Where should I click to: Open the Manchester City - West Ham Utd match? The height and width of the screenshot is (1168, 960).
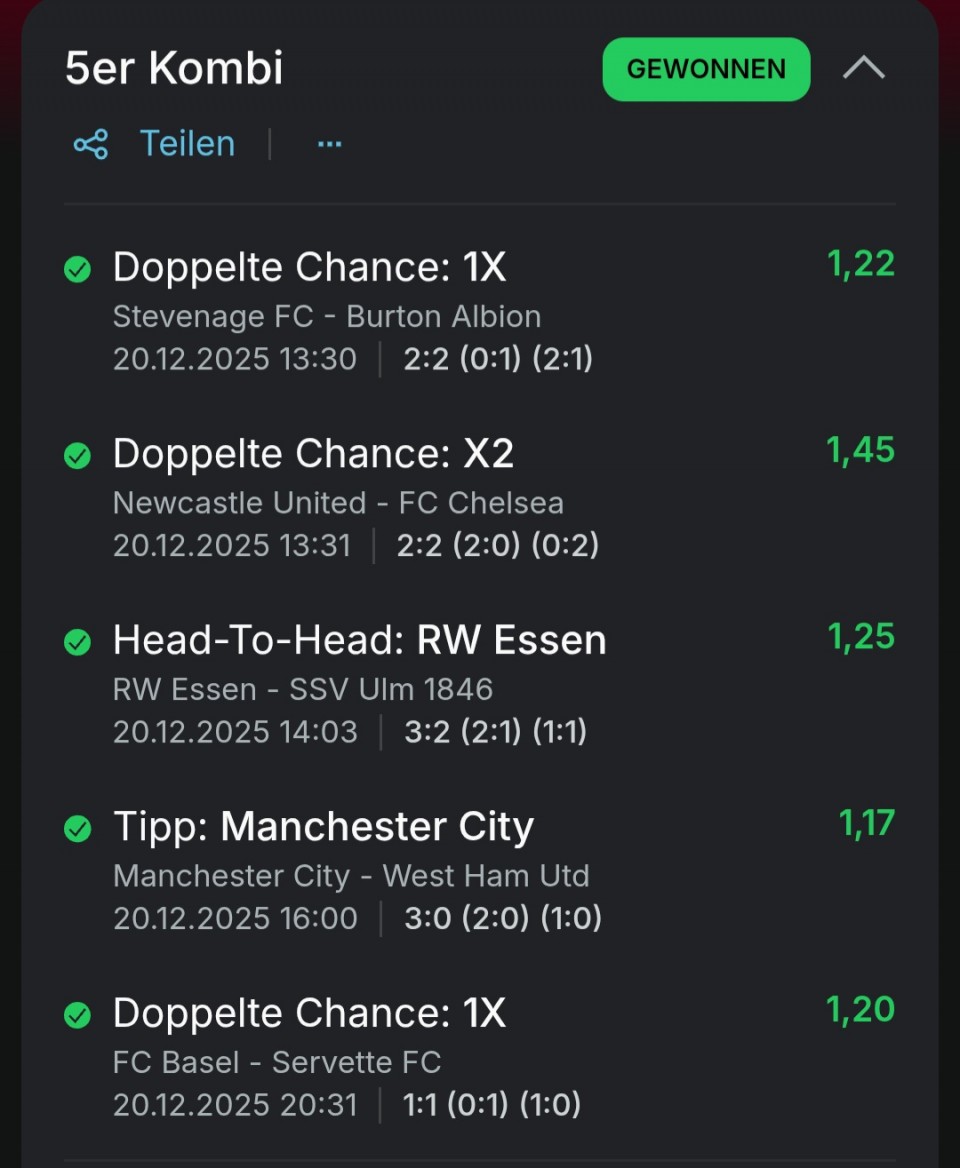tap(351, 876)
